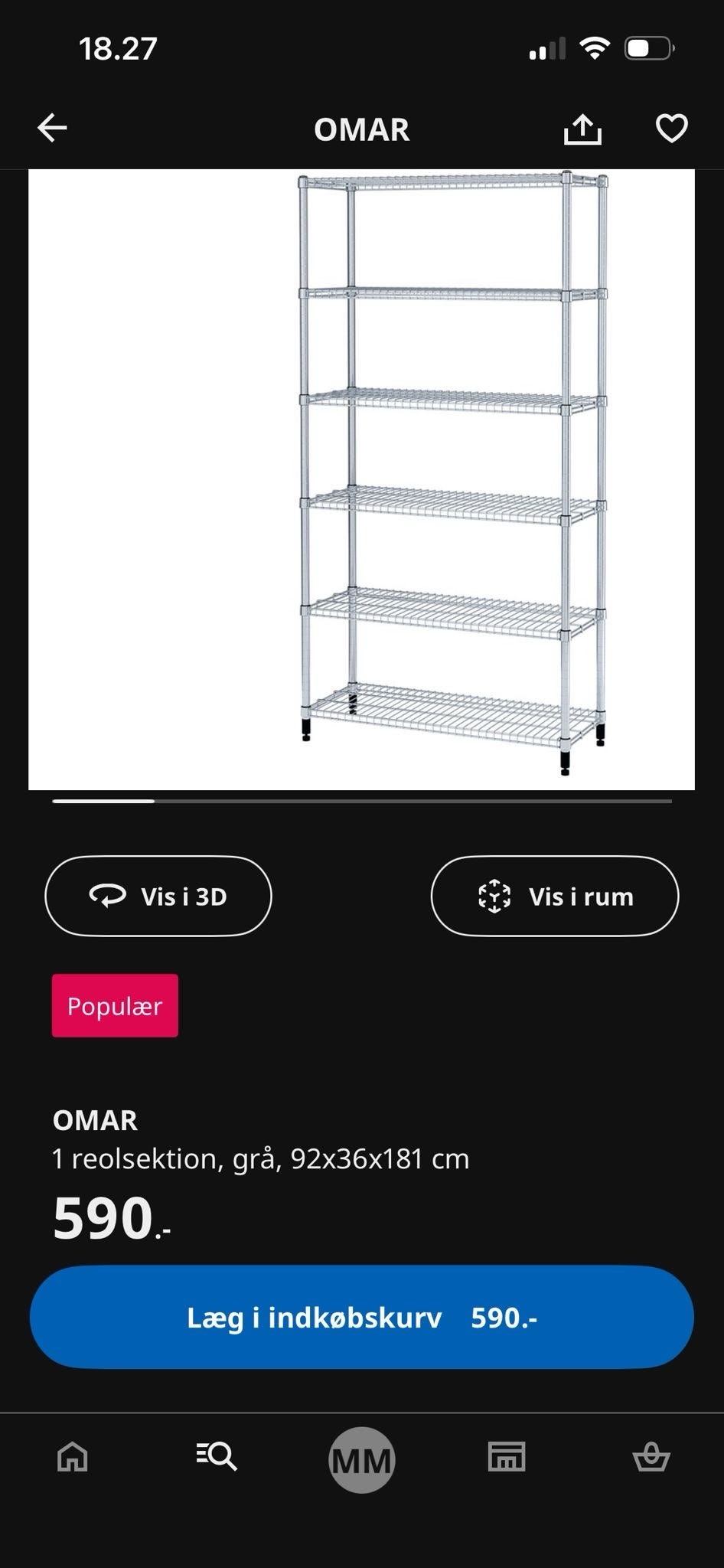Tap the clock showing 18.27
The height and width of the screenshot is (1568, 724).
tap(117, 47)
